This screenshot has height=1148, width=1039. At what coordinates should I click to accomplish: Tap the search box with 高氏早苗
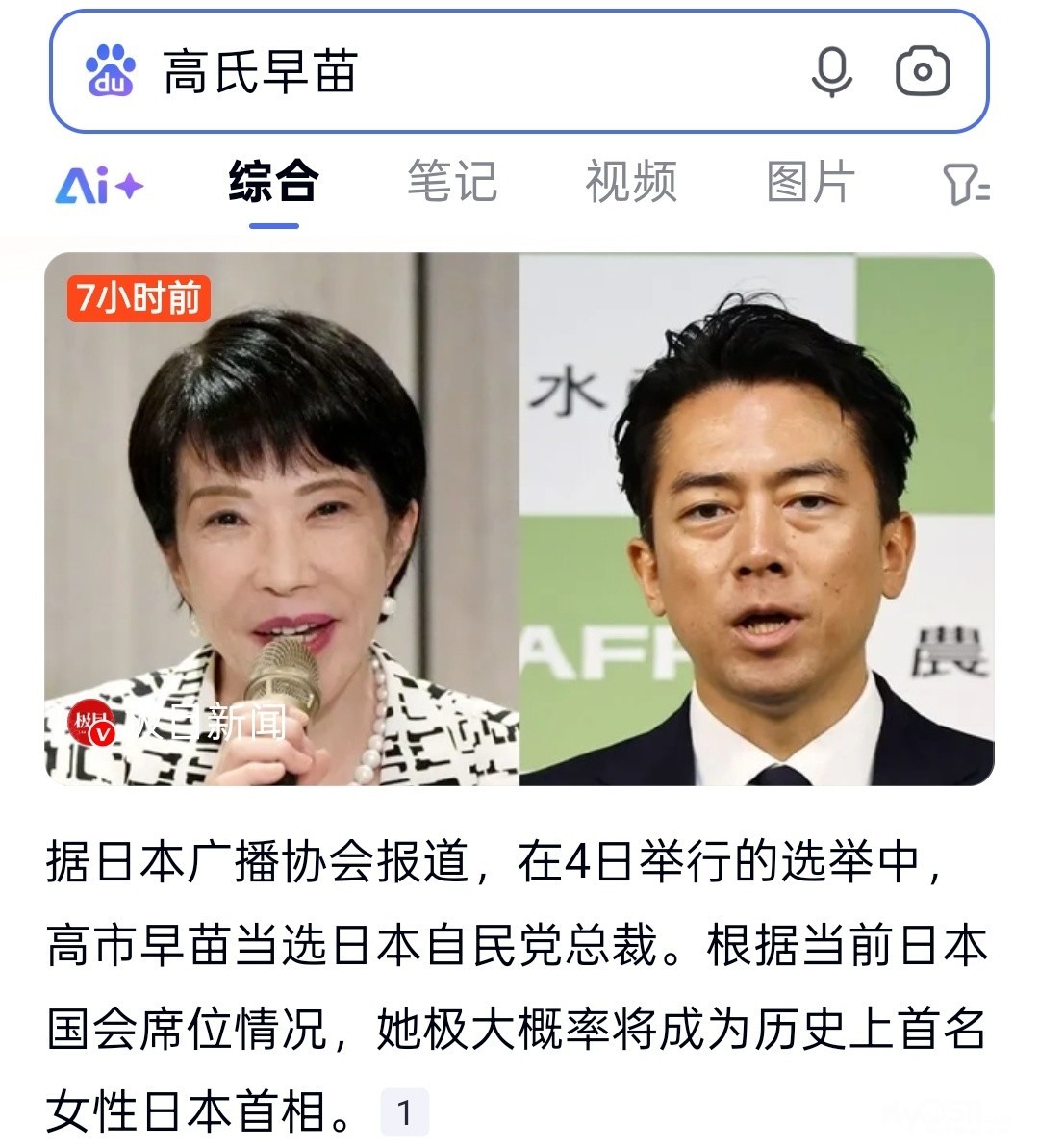pos(462,72)
